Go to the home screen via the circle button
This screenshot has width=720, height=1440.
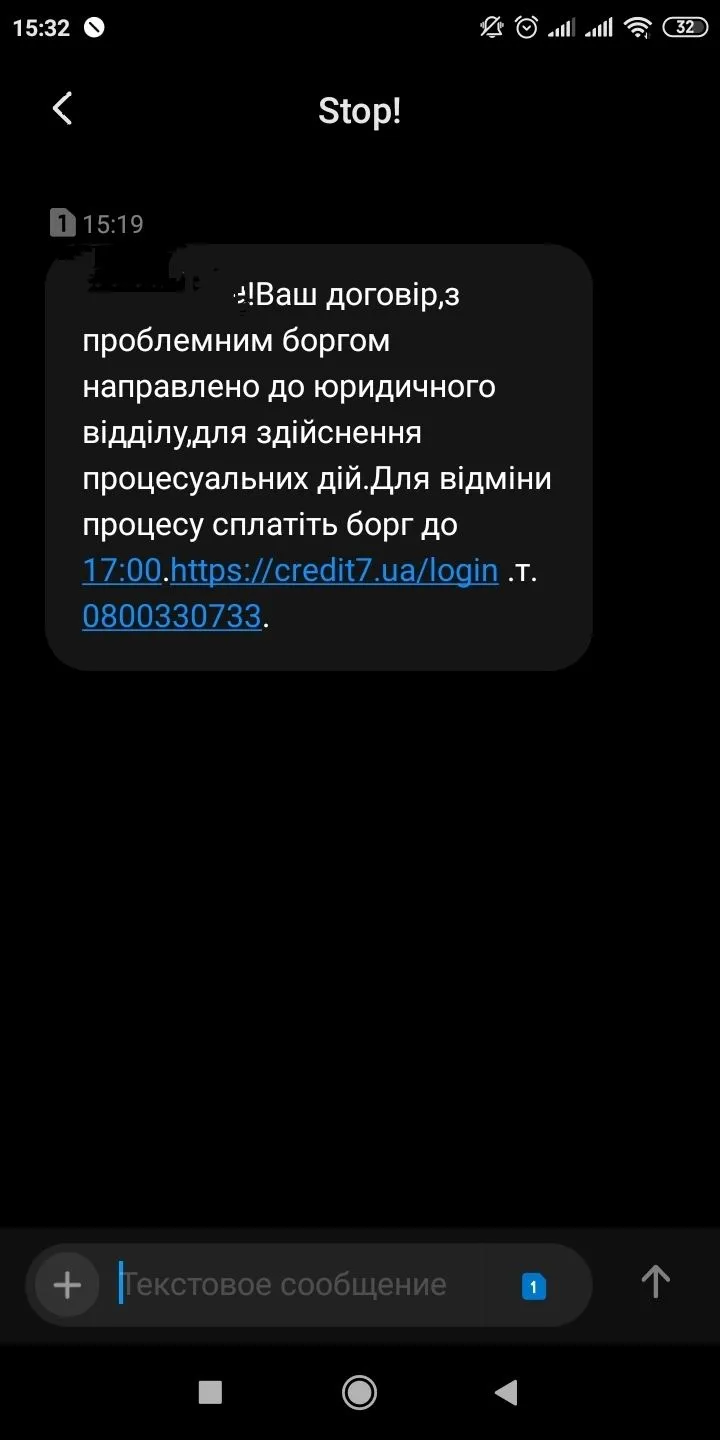click(359, 1392)
